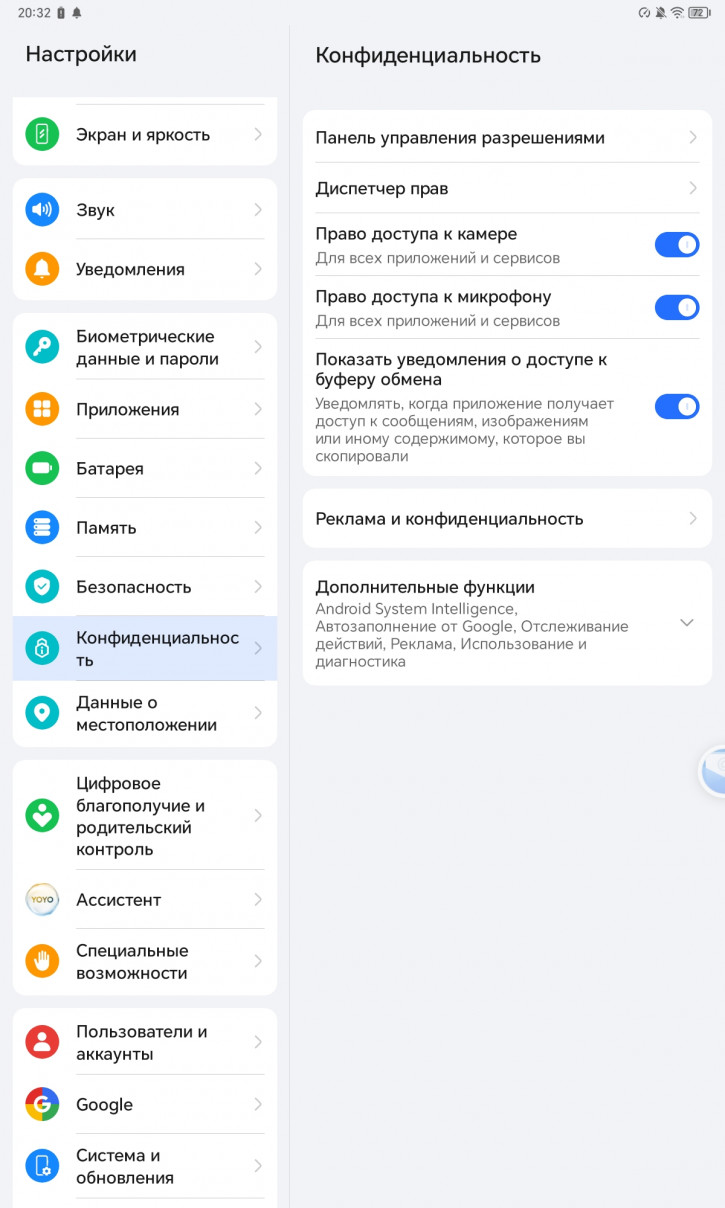Go to Безопасность section
Viewport: 725px width, 1208px height.
coord(145,586)
